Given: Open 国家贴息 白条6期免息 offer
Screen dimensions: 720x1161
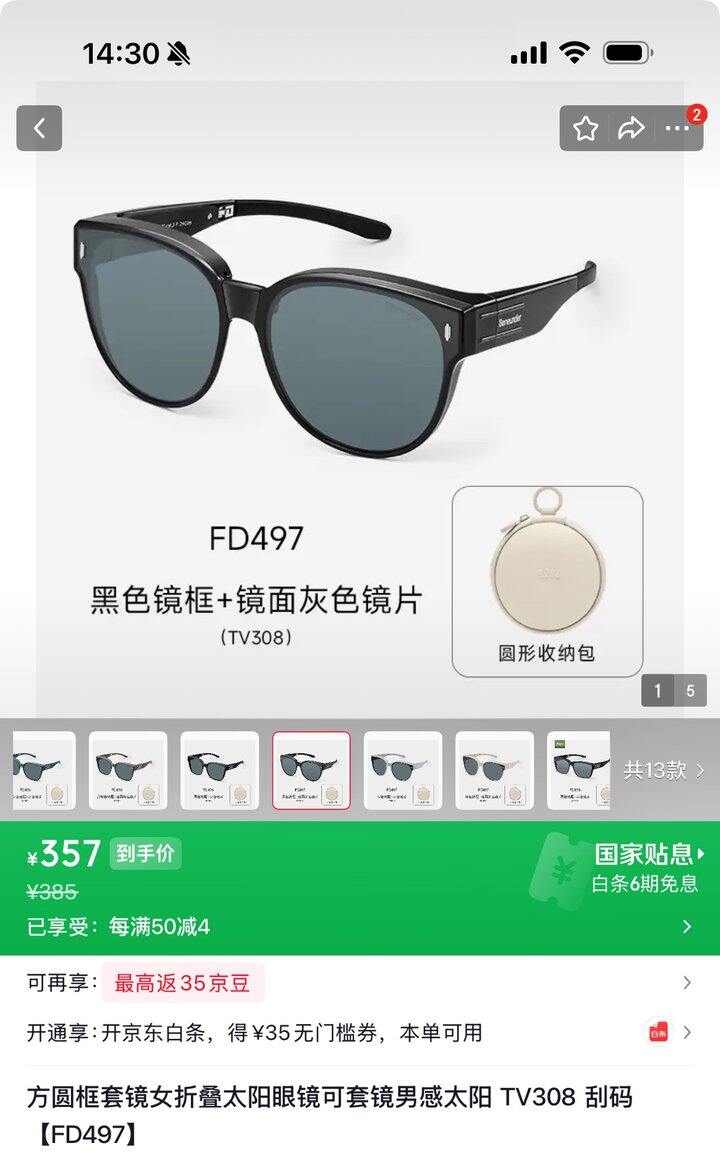Looking at the screenshot, I should click(644, 867).
